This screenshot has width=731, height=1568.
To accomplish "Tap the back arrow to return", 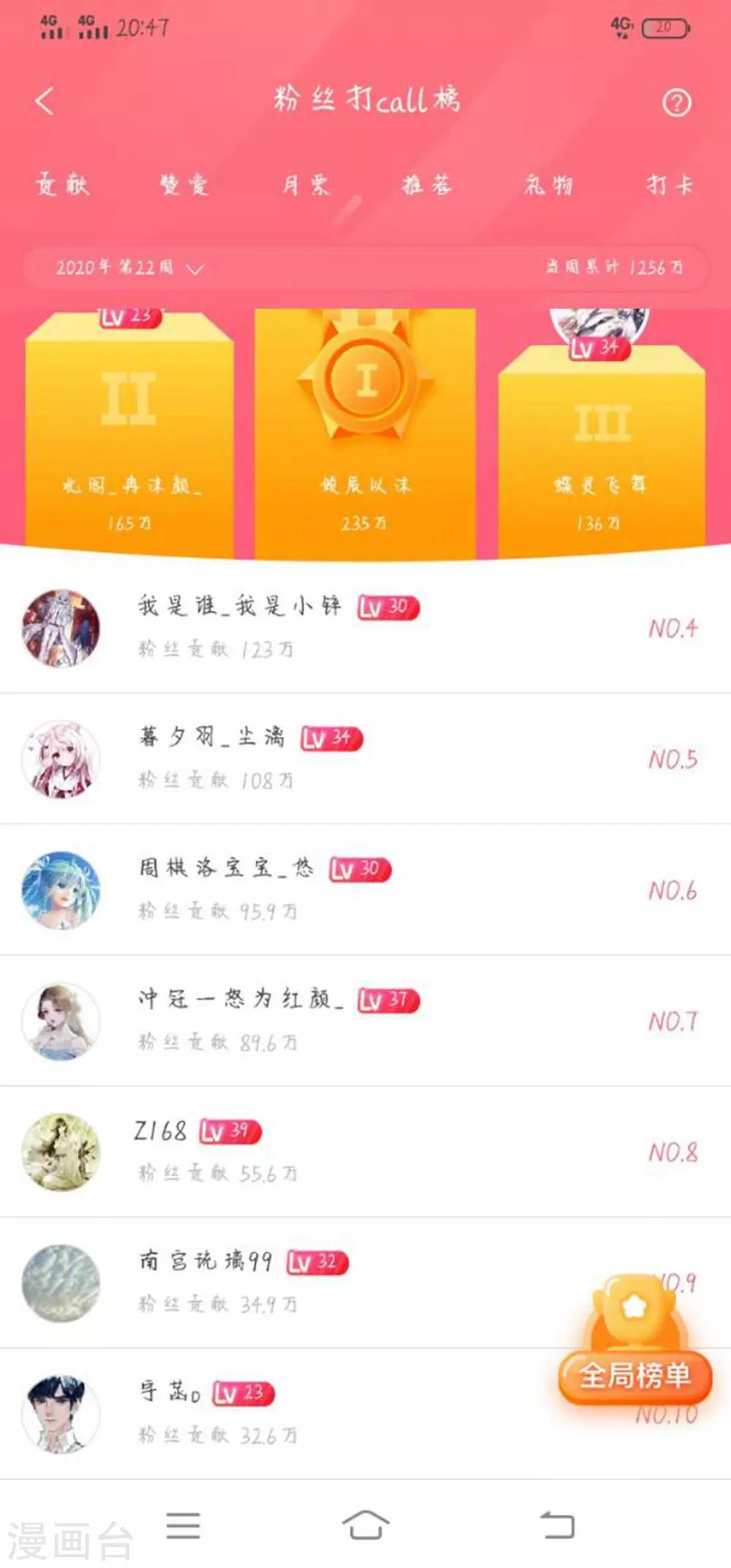I will point(44,102).
